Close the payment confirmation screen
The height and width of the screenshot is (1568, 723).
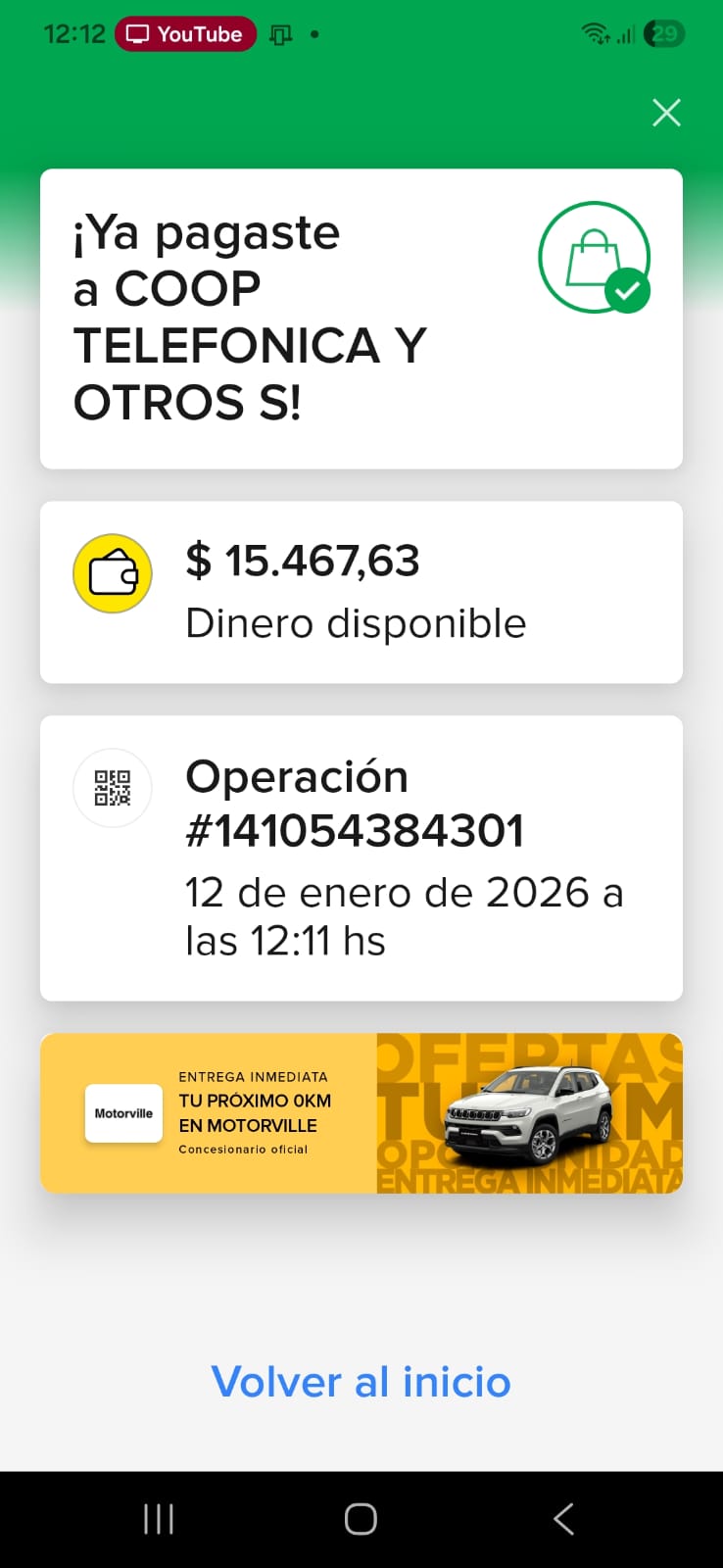pyautogui.click(x=666, y=113)
